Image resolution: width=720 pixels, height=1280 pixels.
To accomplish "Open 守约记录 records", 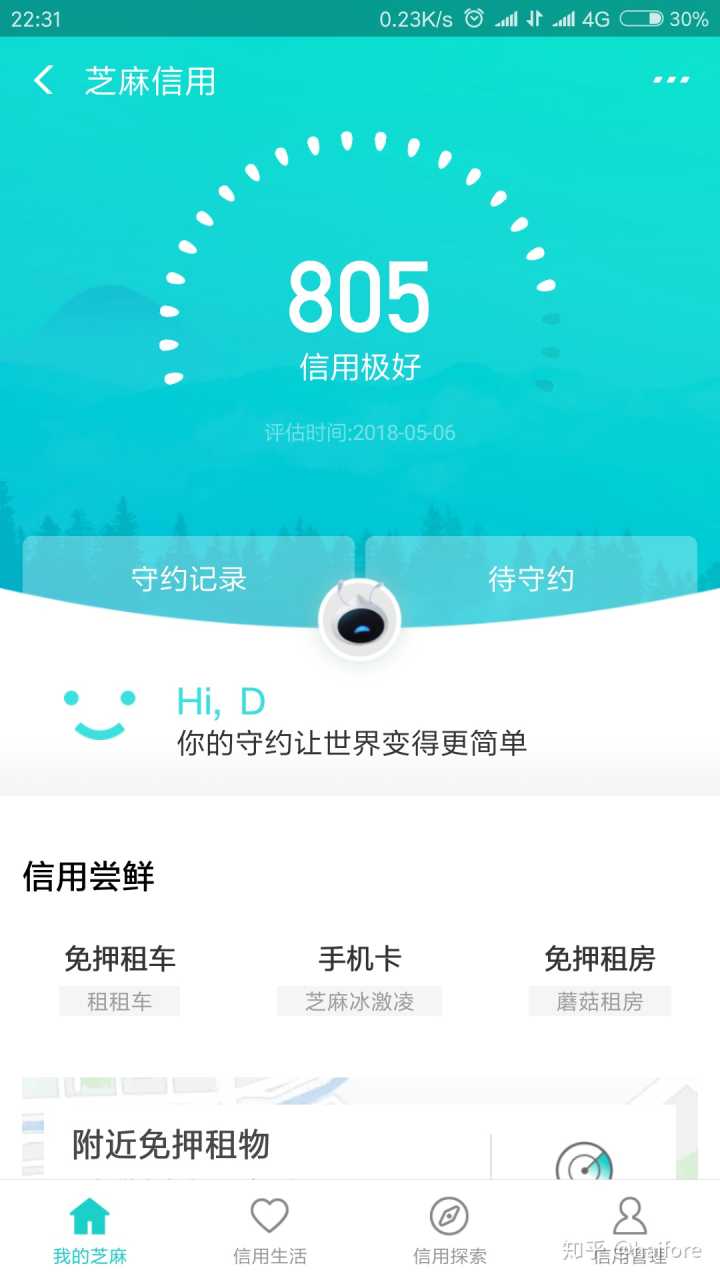I will (188, 578).
